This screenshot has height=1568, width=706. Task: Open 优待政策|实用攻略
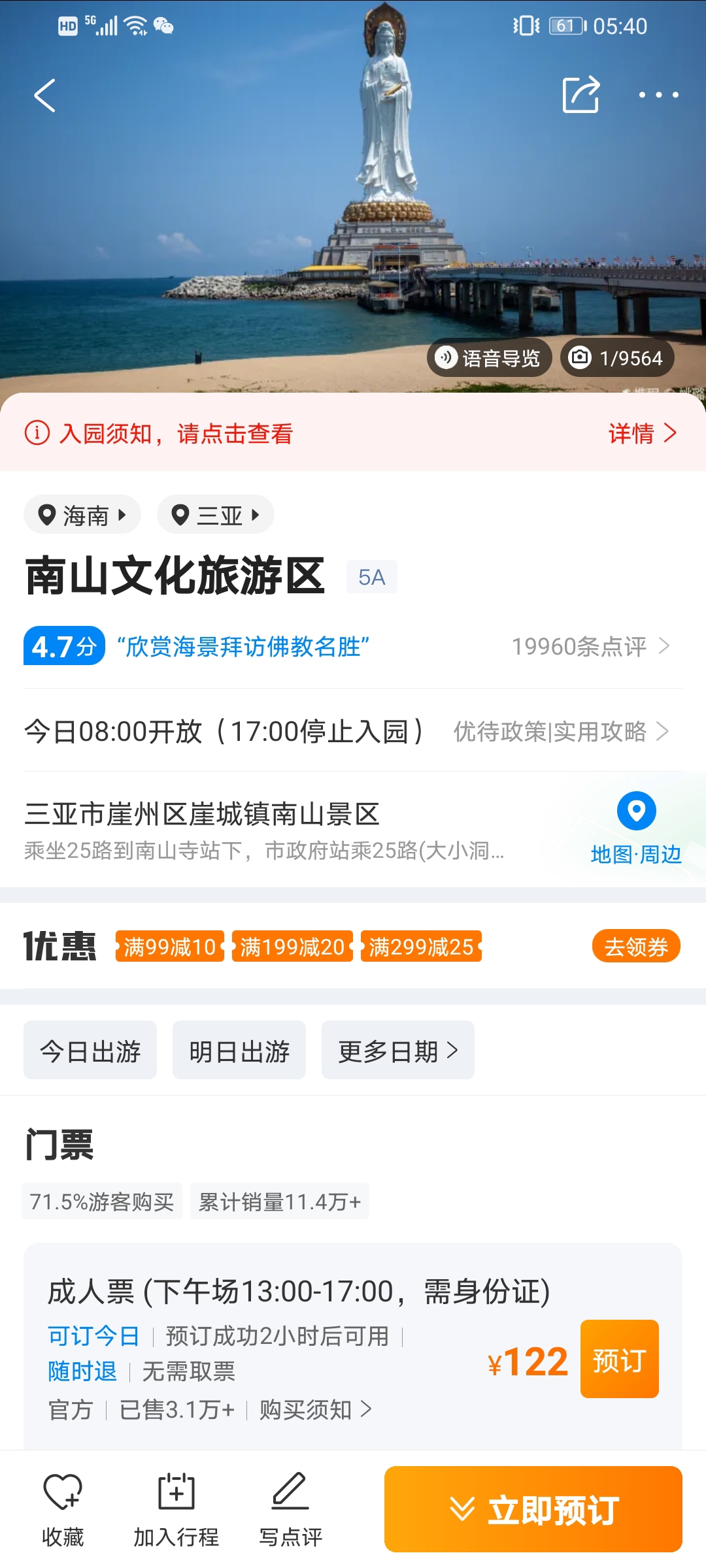click(560, 731)
